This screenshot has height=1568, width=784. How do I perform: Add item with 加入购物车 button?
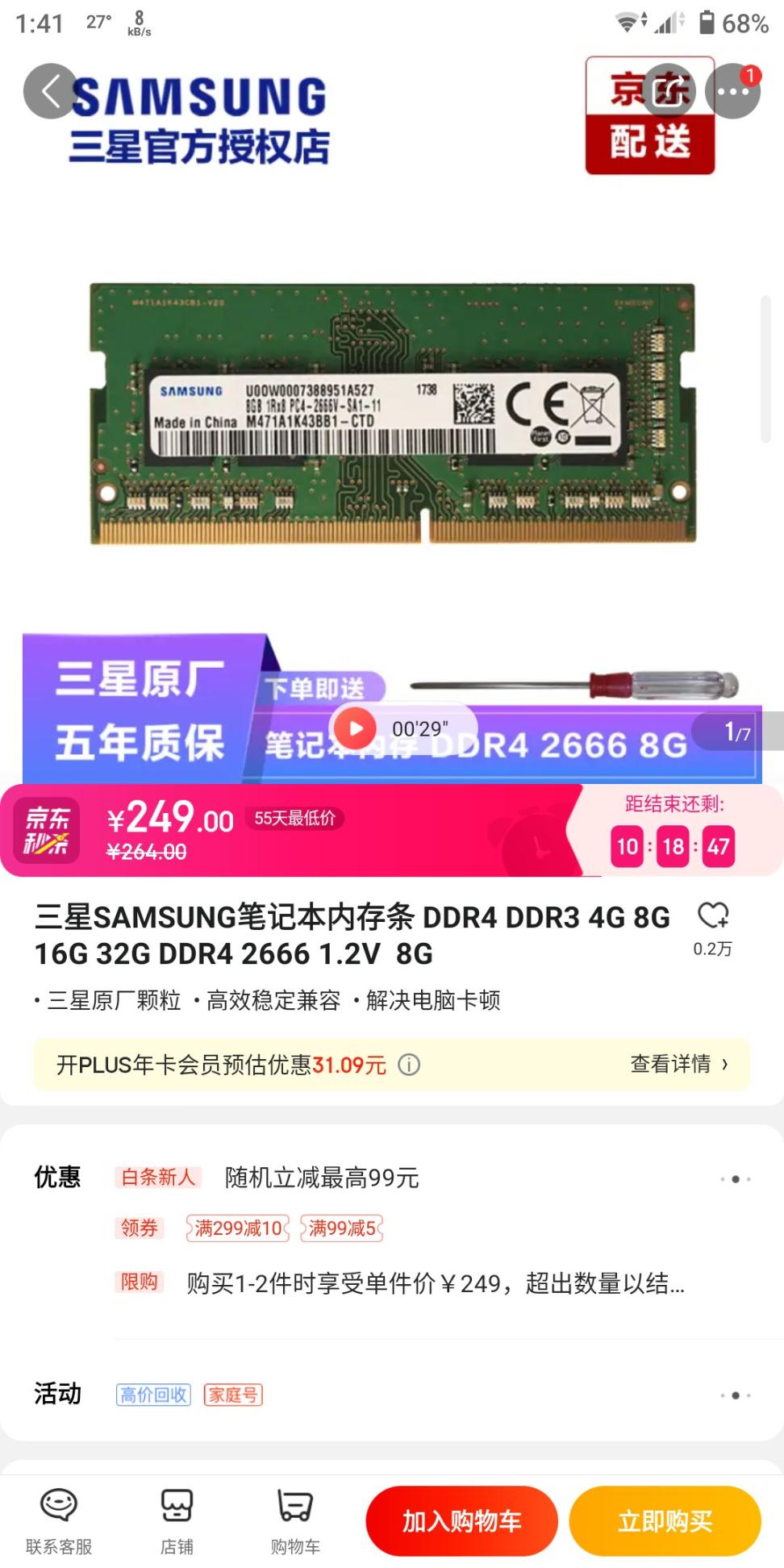[461, 1521]
